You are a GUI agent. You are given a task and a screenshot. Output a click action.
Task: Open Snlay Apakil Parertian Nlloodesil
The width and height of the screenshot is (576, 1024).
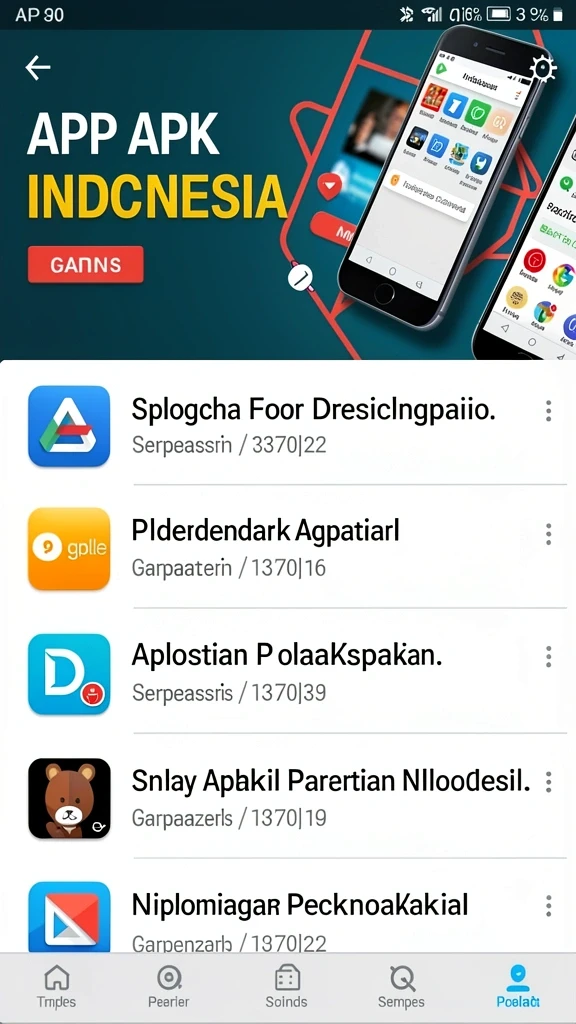click(x=288, y=798)
